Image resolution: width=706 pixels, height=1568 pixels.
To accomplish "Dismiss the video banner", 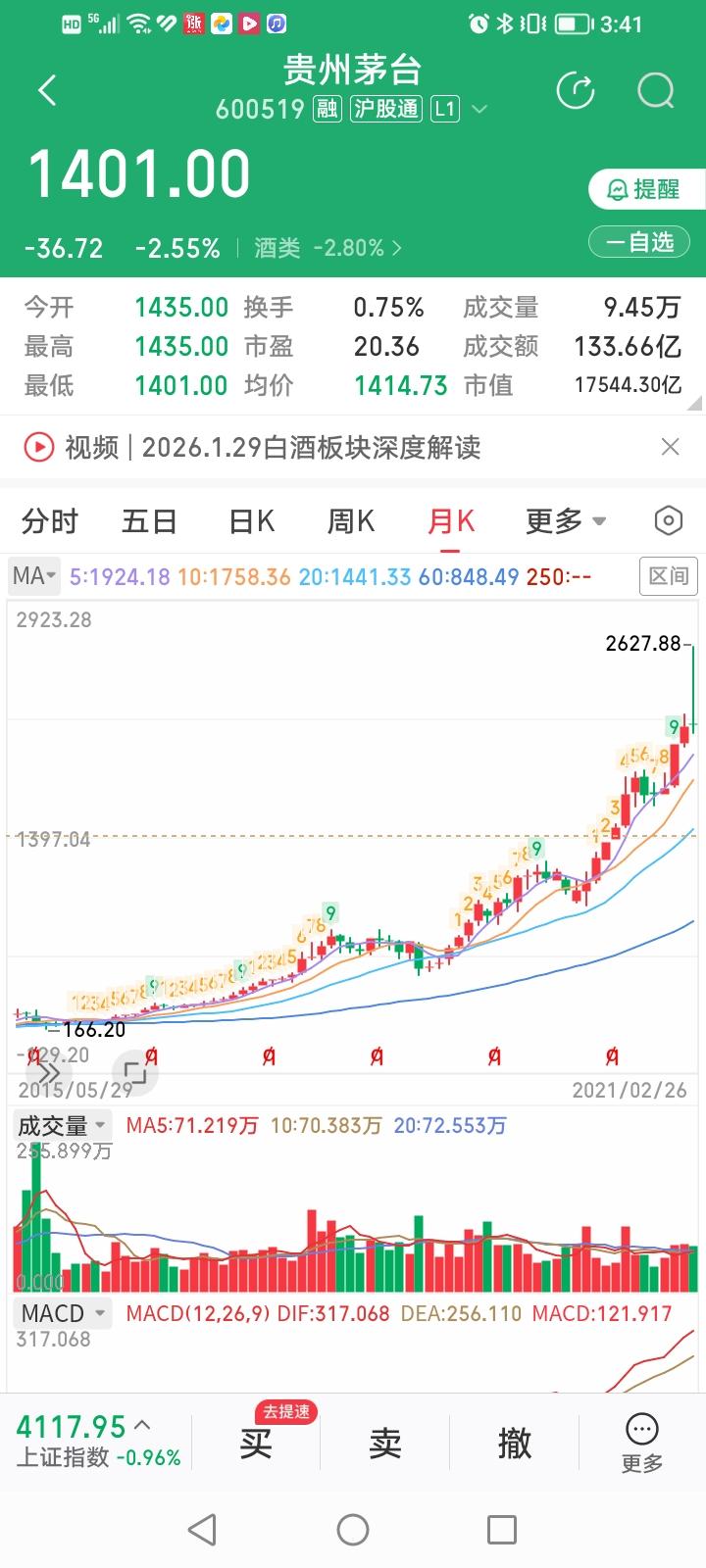I will click(670, 447).
